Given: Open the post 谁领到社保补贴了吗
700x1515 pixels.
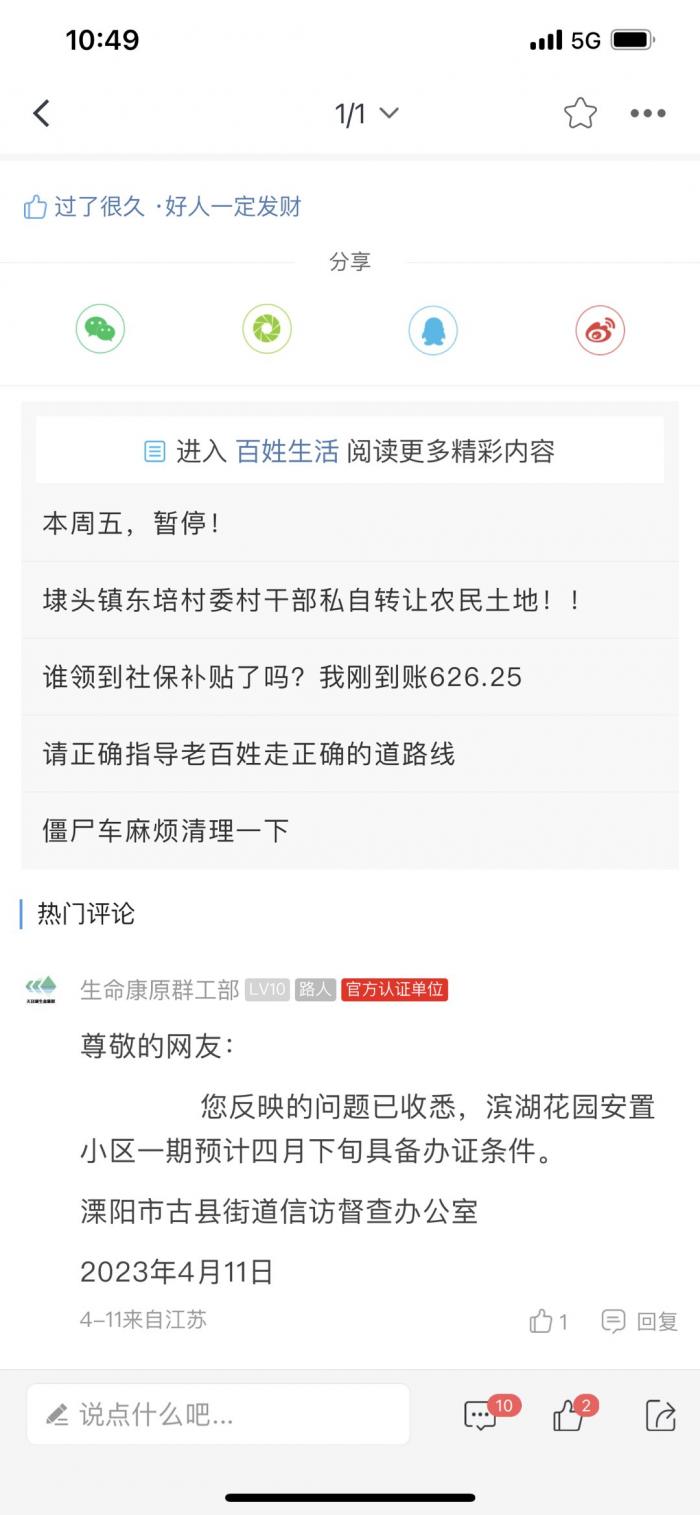Looking at the screenshot, I should [x=282, y=677].
